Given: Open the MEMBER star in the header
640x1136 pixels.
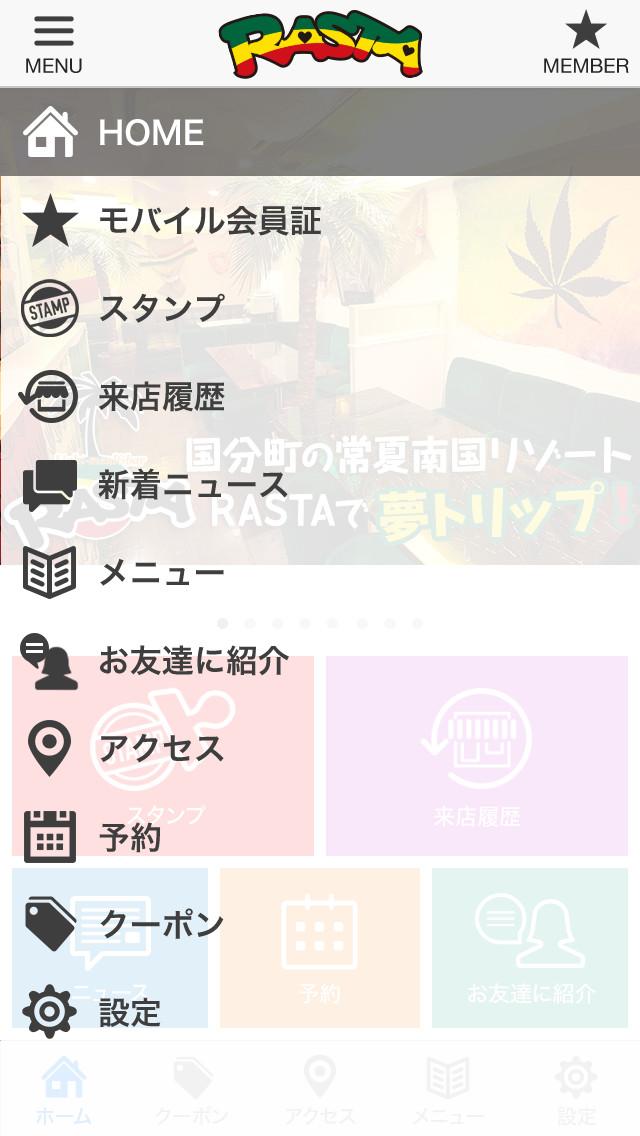Looking at the screenshot, I should point(585,45).
